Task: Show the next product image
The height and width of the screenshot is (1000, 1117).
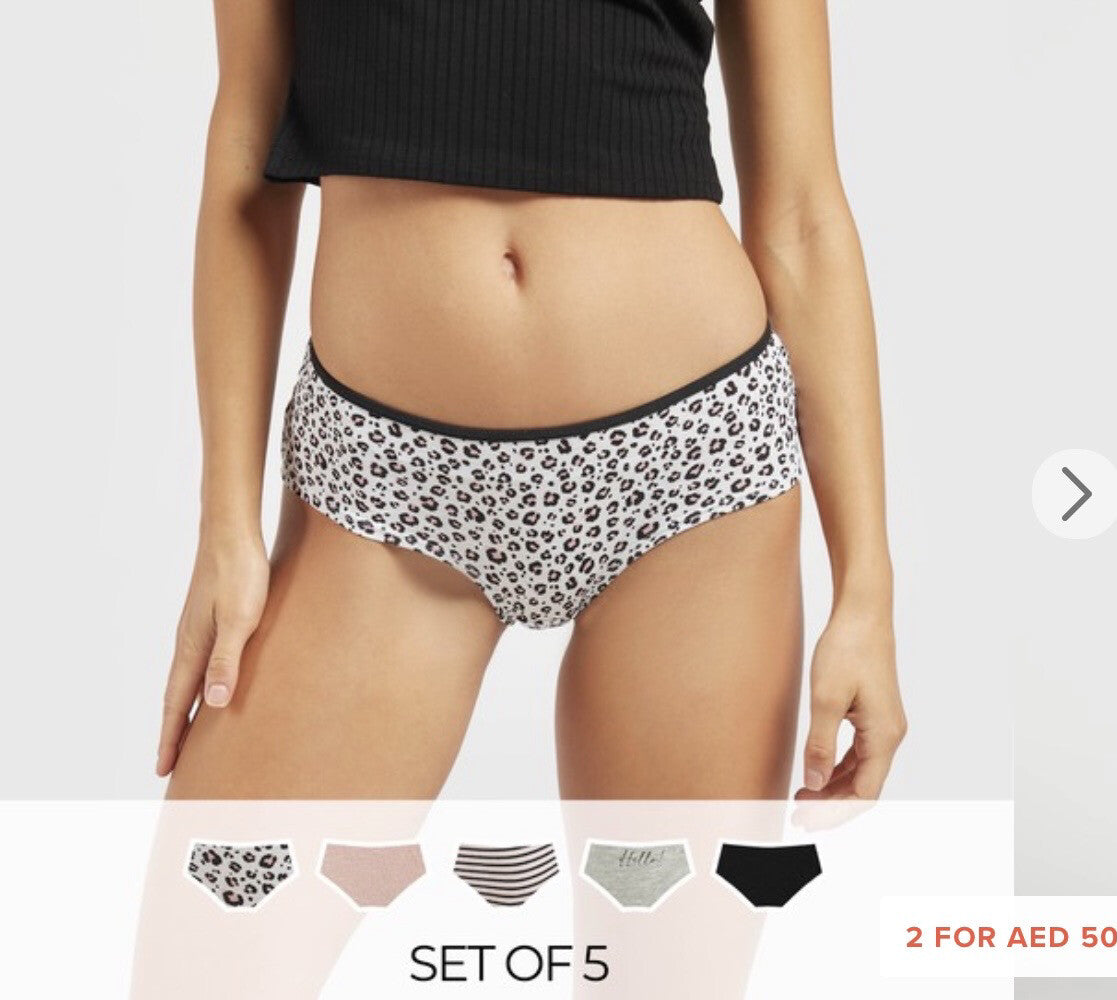Action: coord(1075,494)
